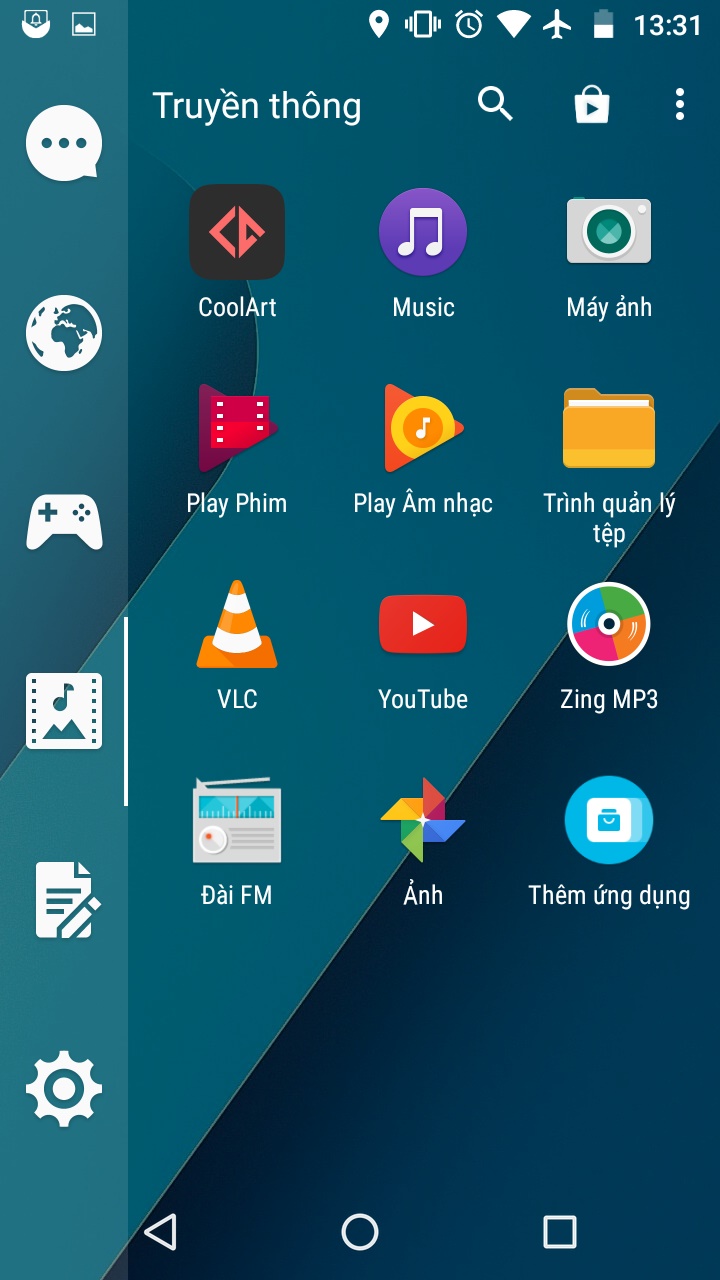Switch to the internet globe category

pos(64,332)
